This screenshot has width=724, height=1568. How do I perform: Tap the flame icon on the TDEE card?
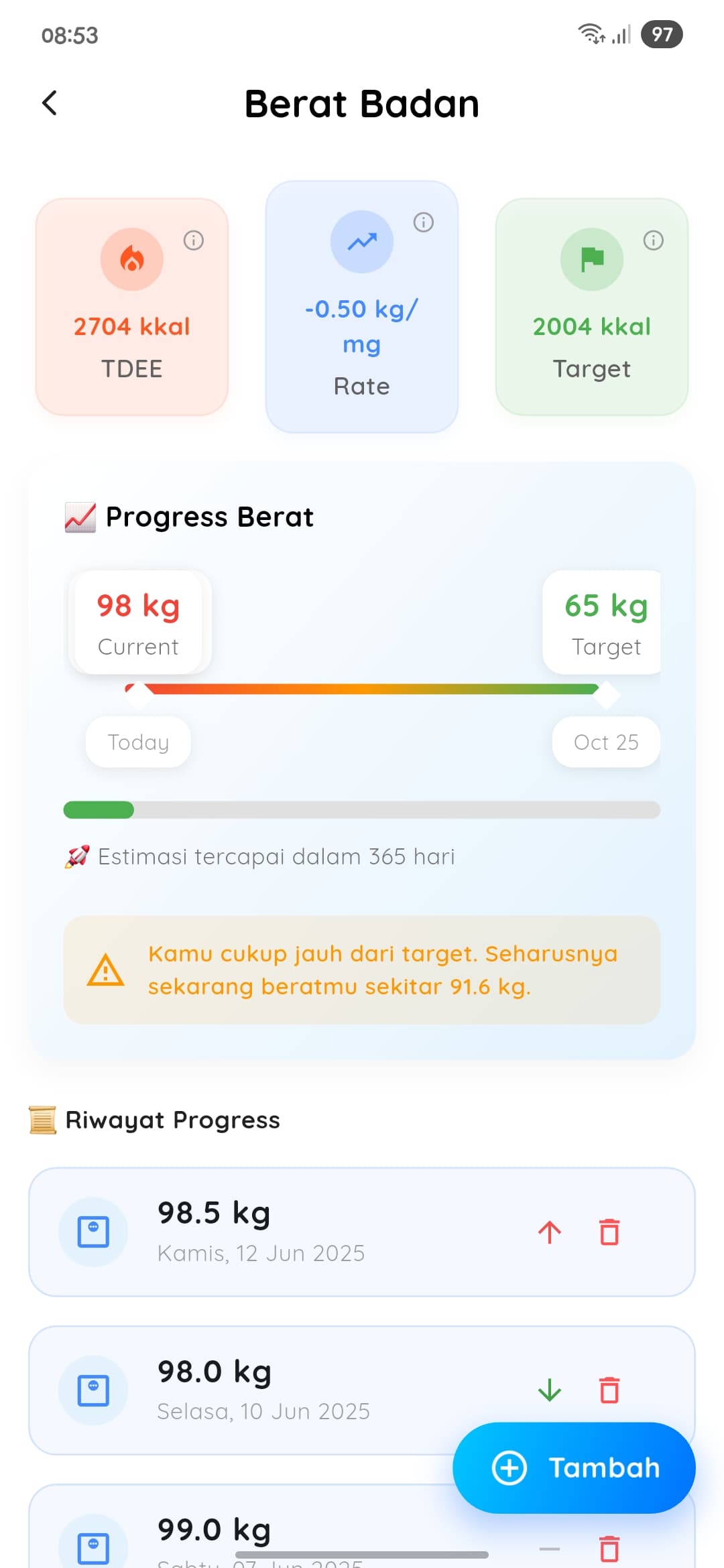(132, 259)
